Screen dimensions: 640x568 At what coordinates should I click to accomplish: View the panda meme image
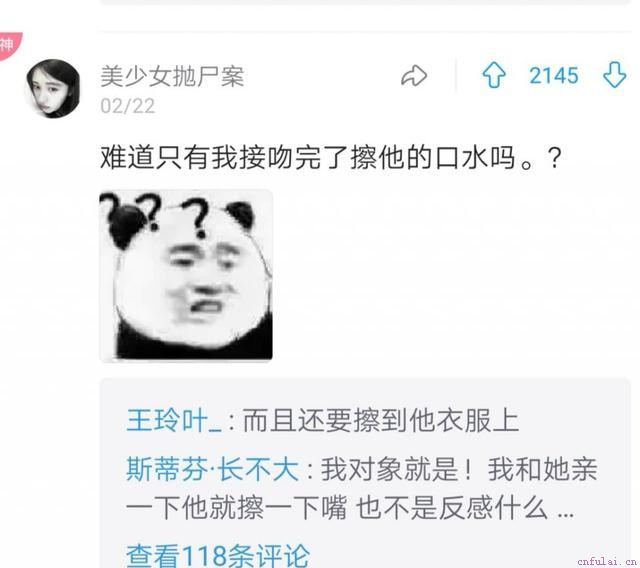coord(186,276)
